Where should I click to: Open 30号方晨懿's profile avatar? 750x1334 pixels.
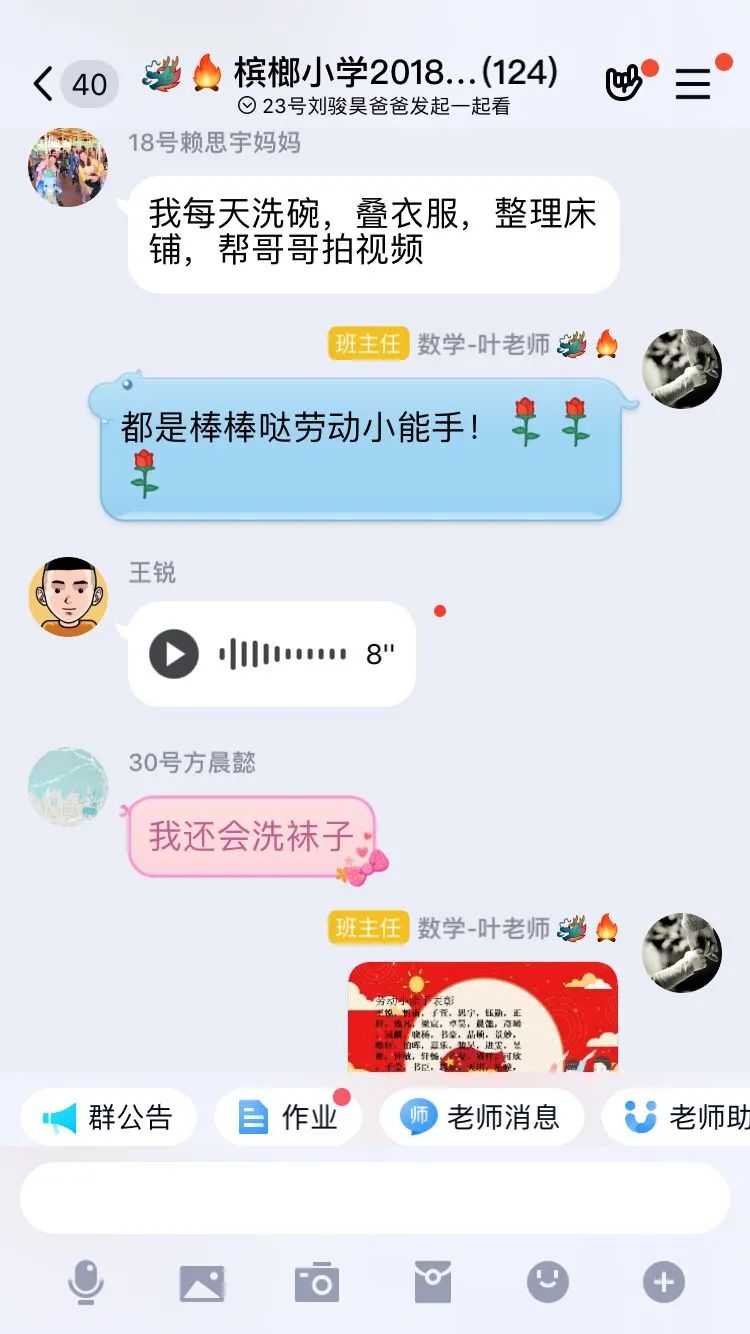point(68,787)
